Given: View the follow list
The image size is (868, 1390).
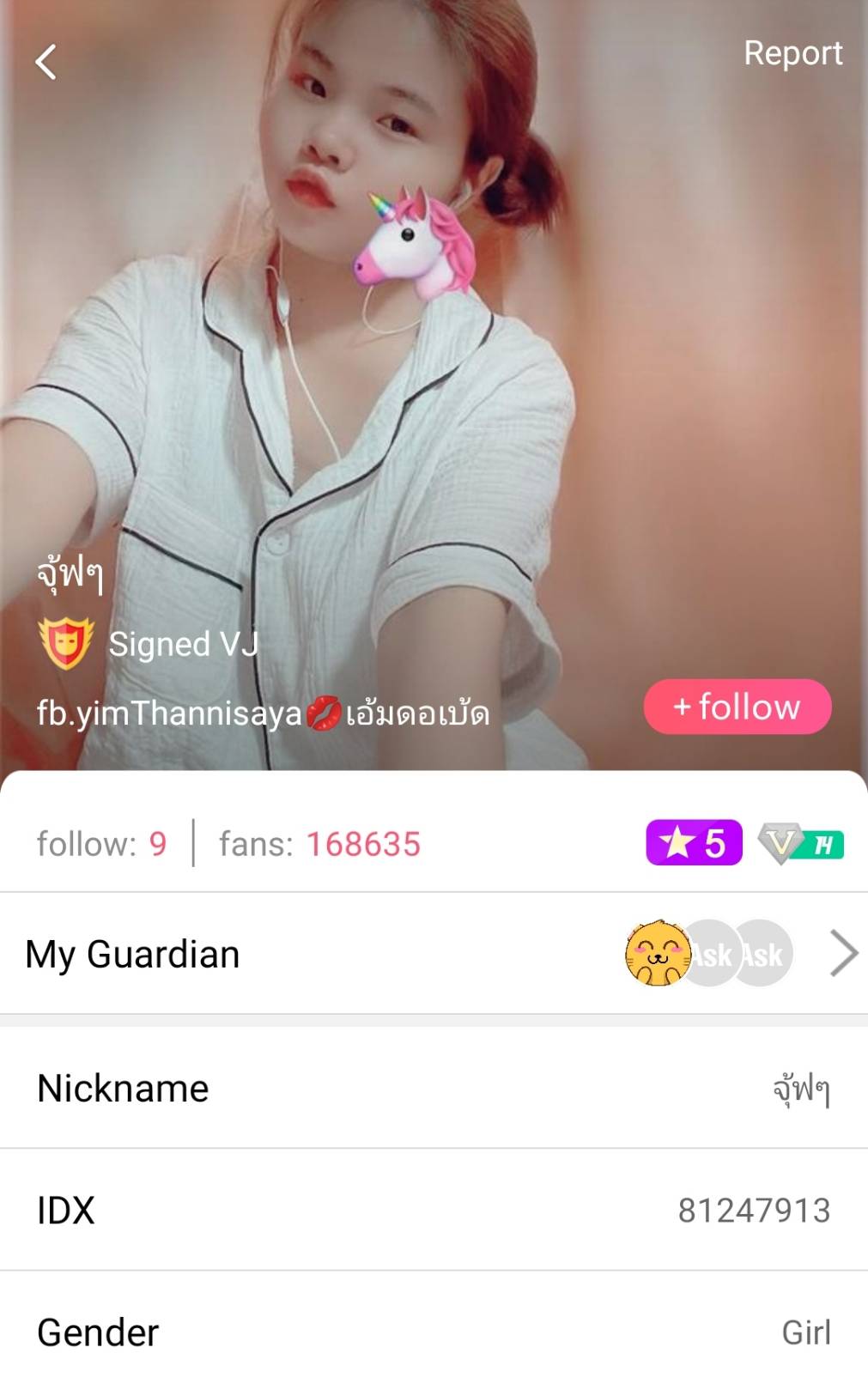Looking at the screenshot, I should [x=101, y=844].
